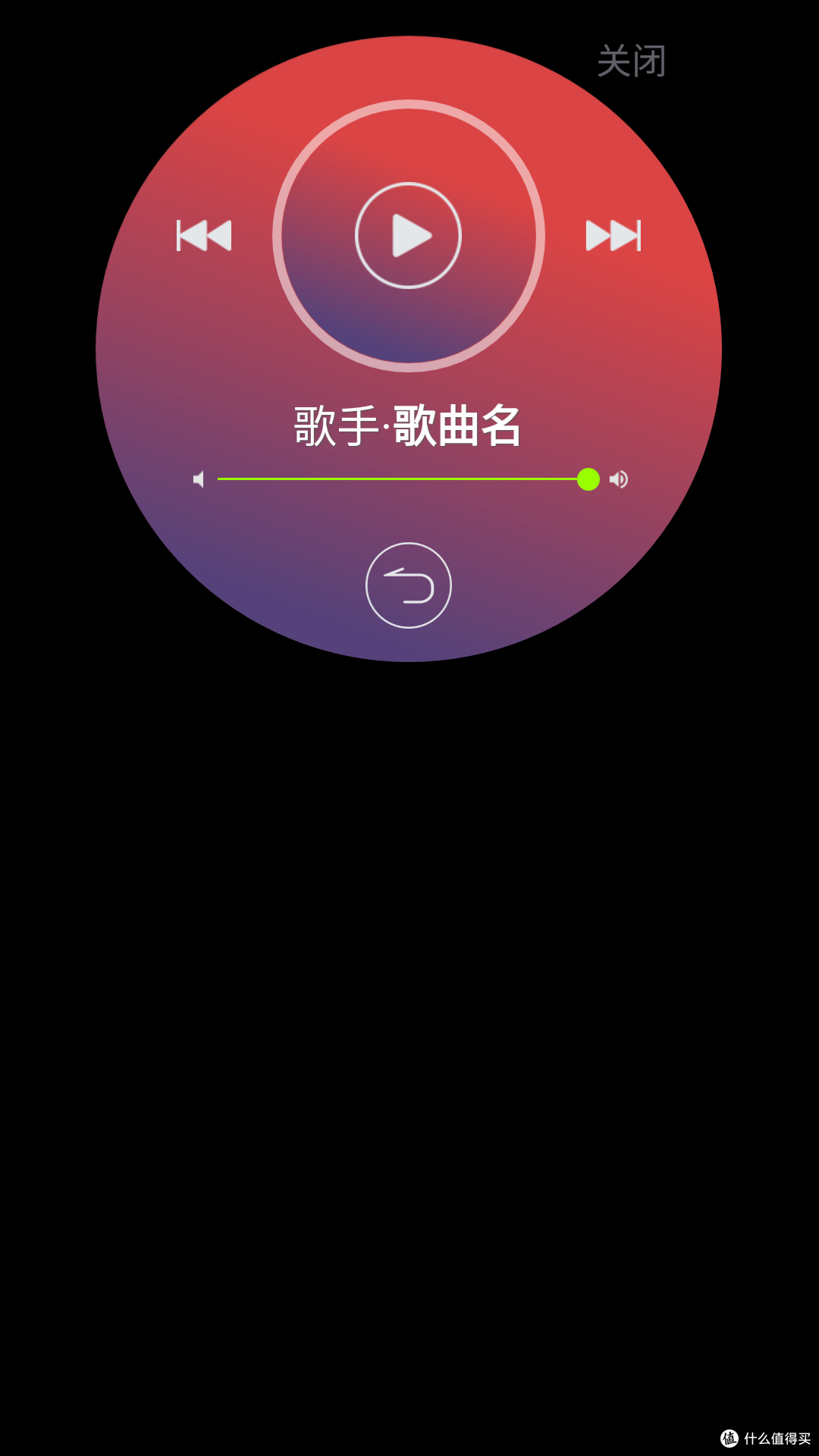Lower volume by clicking left end of slider
The image size is (819, 1456).
(221, 479)
